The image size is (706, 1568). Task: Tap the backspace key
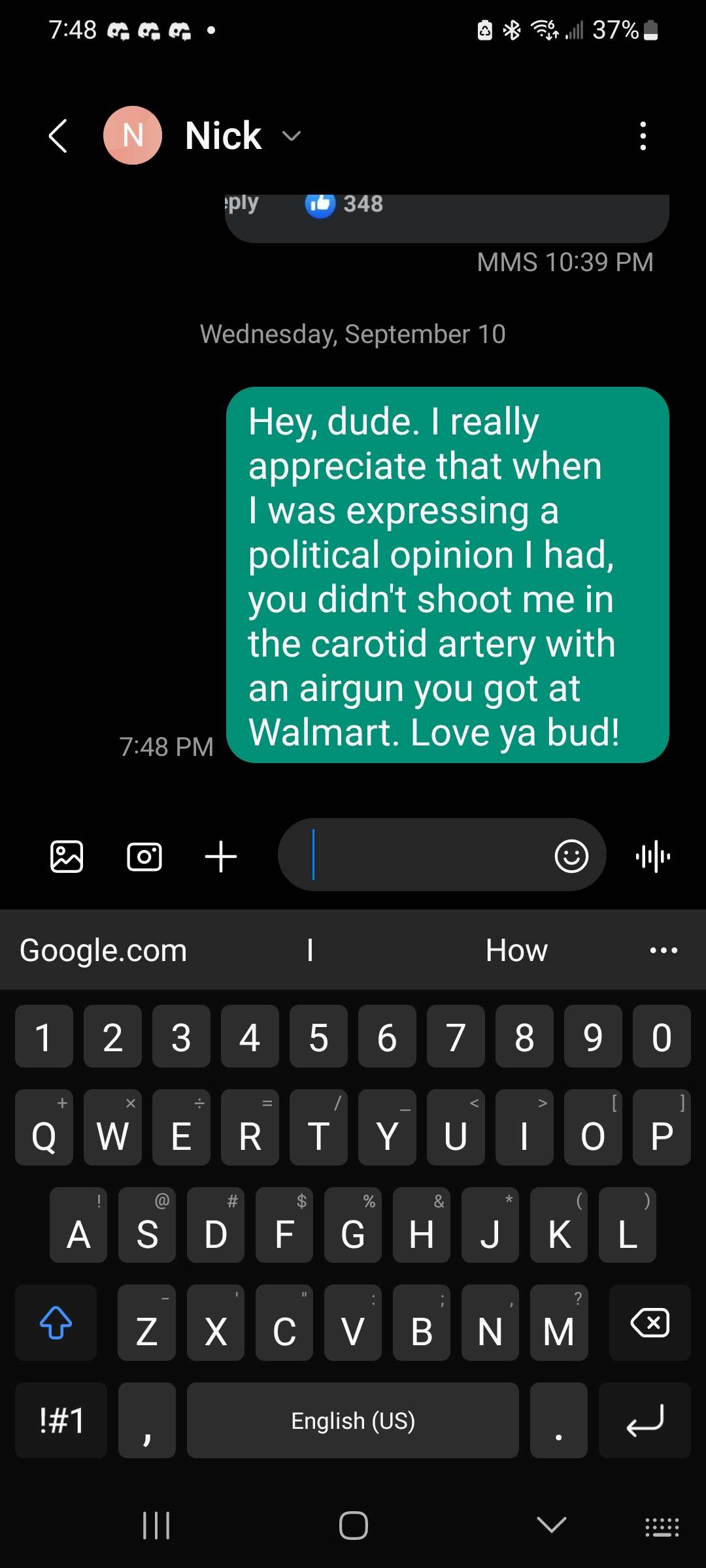pos(650,1323)
